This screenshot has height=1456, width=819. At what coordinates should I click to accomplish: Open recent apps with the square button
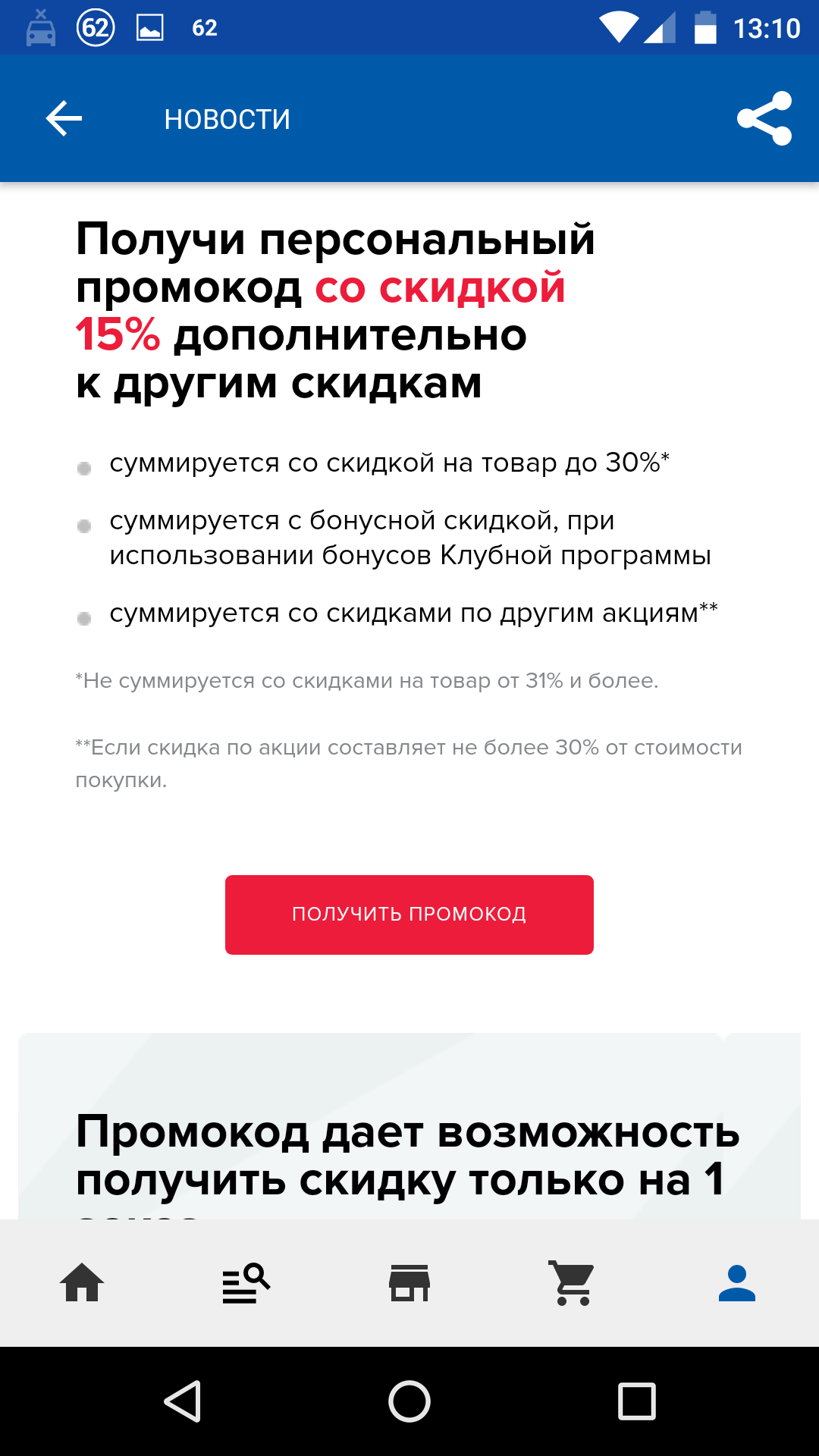tap(637, 1401)
